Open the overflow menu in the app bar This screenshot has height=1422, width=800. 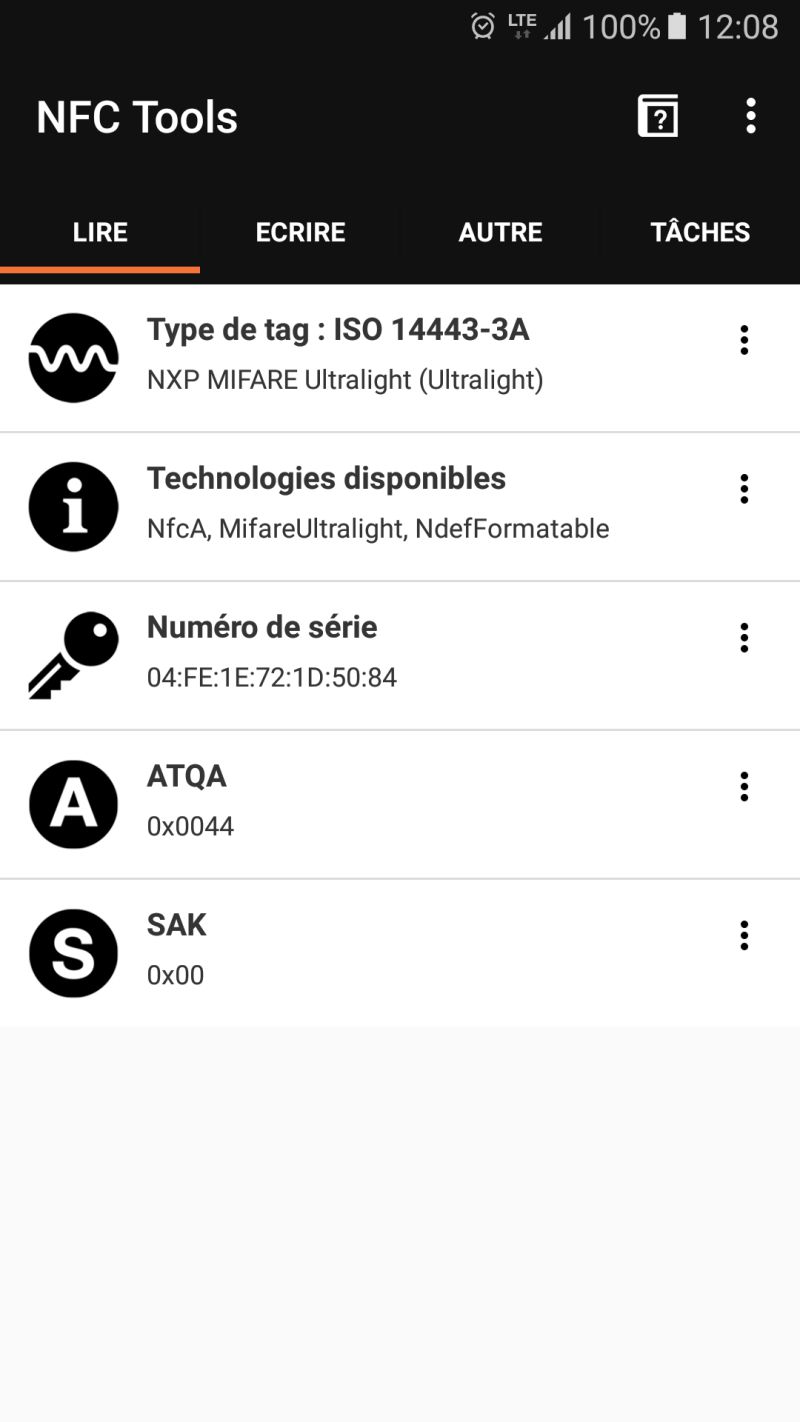point(750,116)
